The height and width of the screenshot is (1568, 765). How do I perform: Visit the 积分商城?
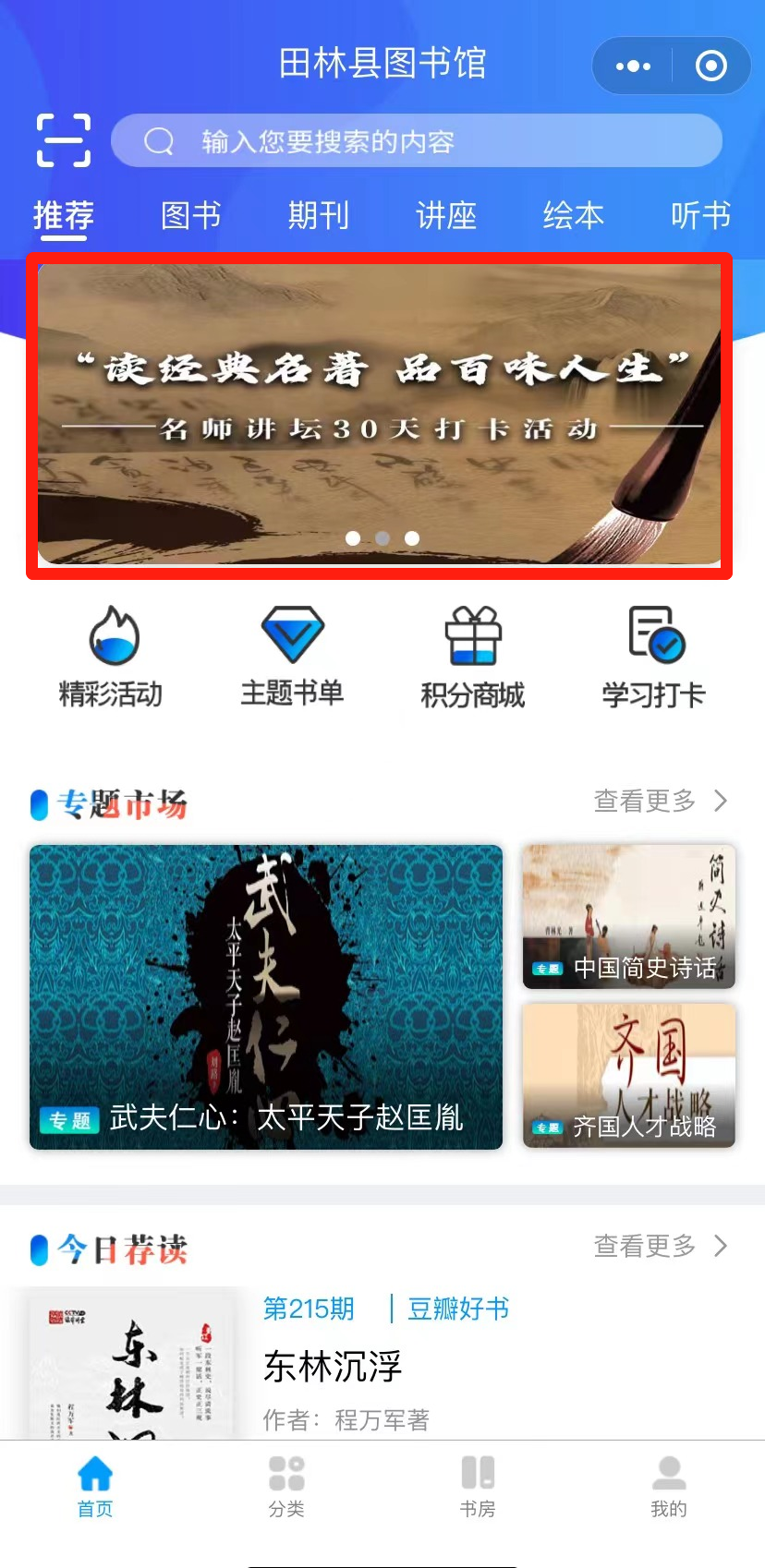coord(473,656)
